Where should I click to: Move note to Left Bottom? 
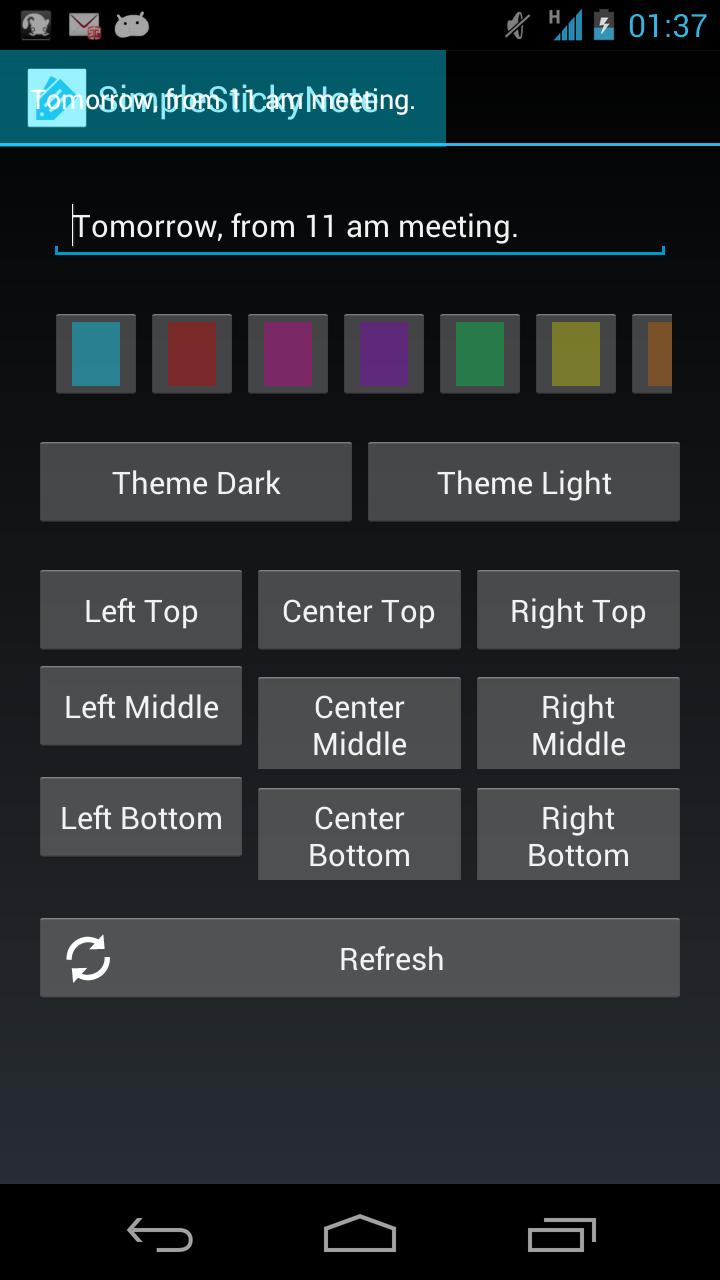[x=141, y=817]
